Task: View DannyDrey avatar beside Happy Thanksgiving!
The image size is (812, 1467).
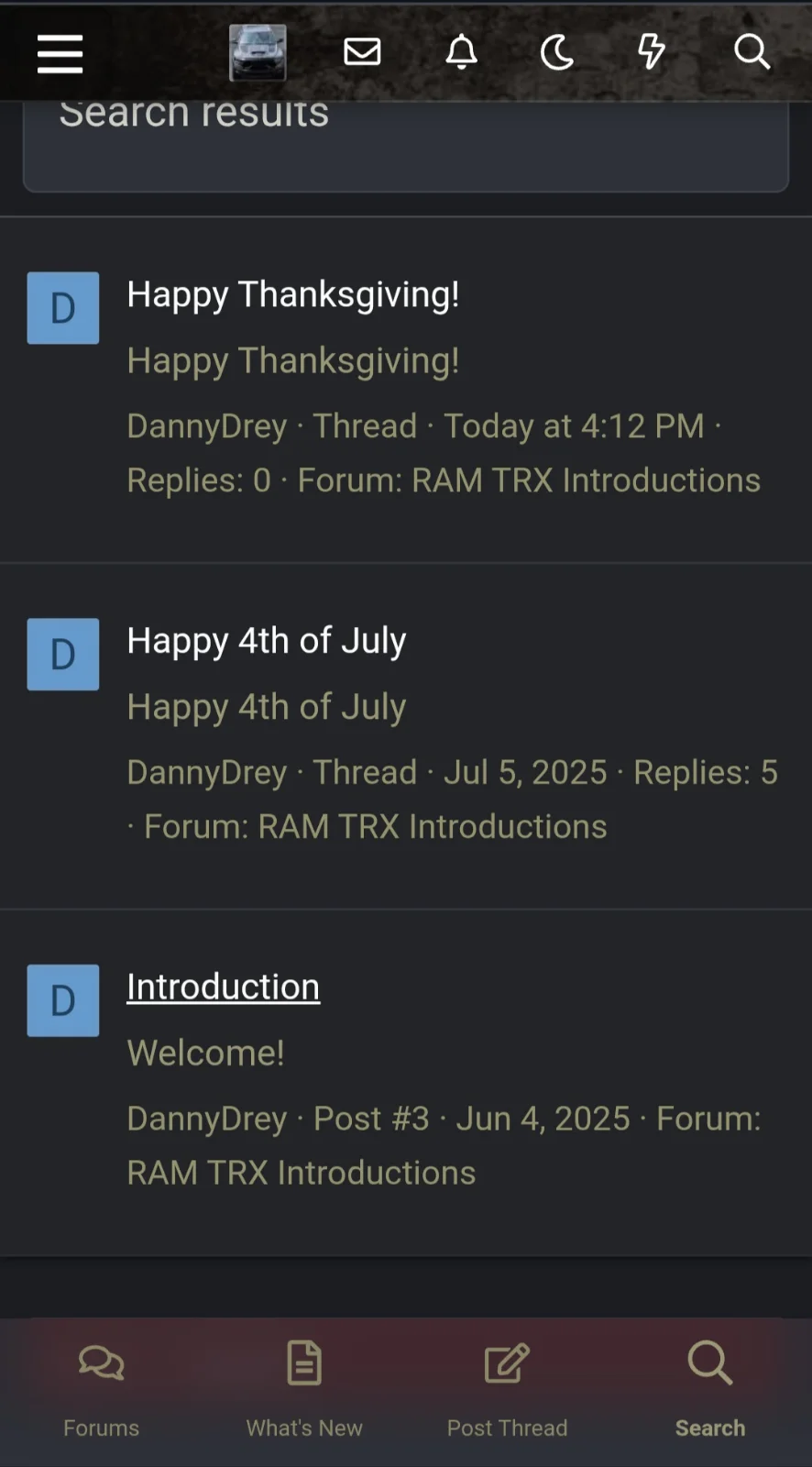Action: (63, 308)
